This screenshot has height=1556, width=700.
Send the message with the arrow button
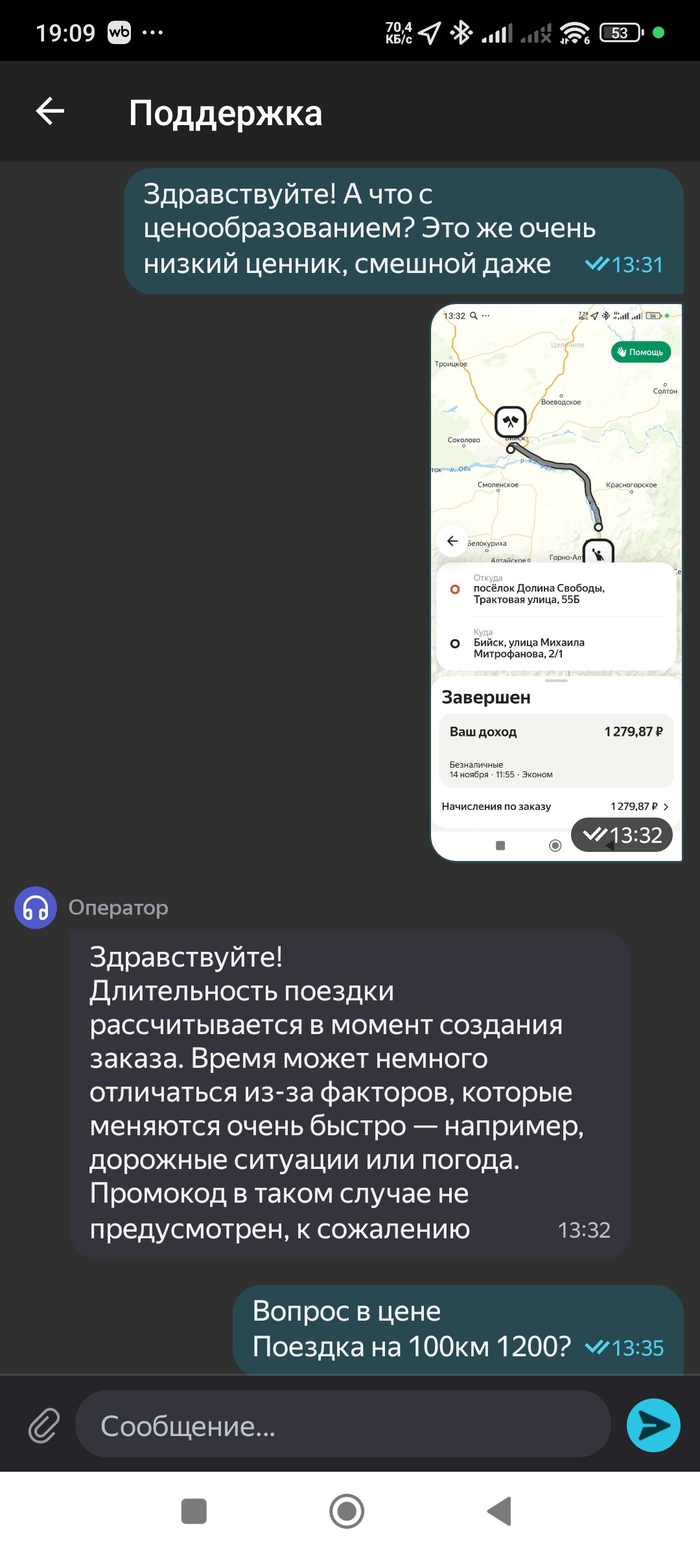653,1425
